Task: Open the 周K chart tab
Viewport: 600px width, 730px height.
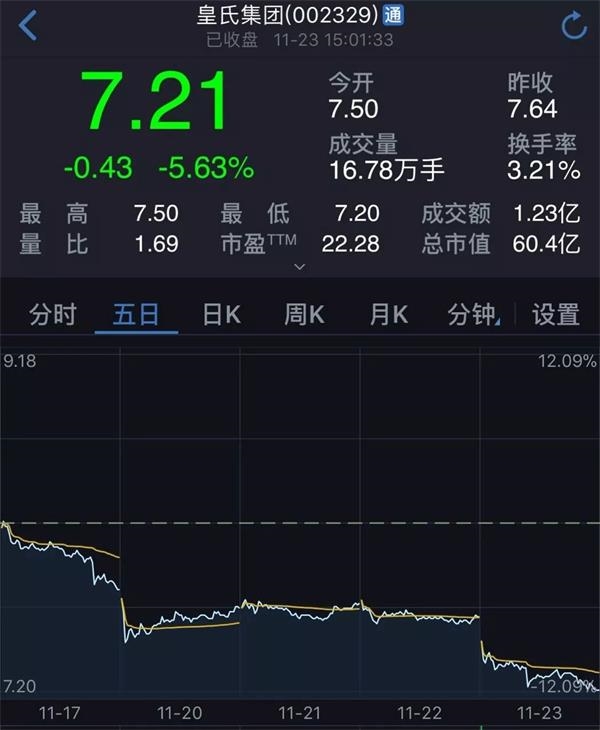Action: (304, 315)
